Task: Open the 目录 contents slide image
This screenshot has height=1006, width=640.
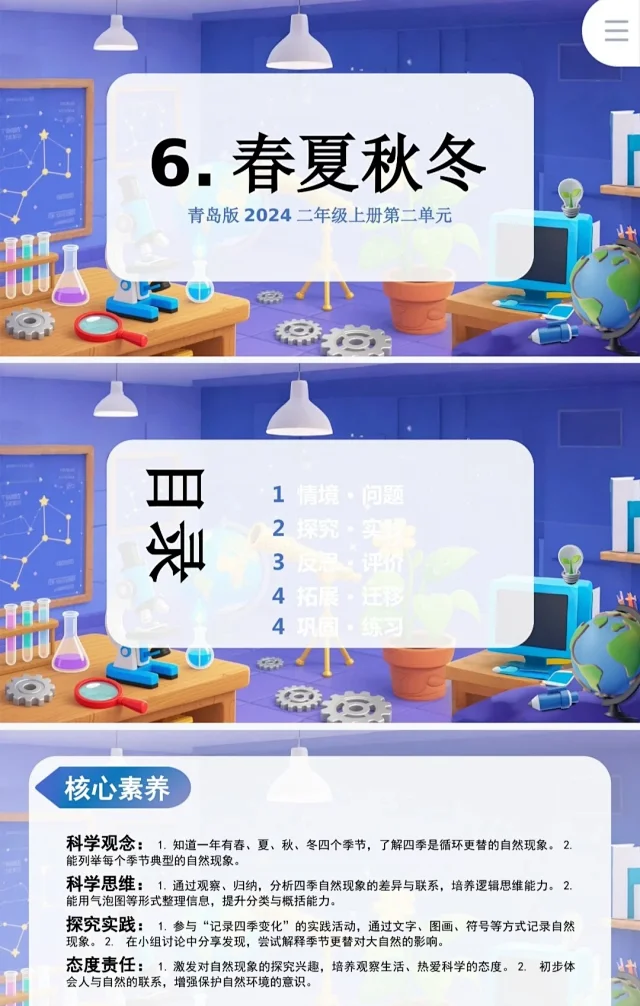Action: [x=320, y=545]
